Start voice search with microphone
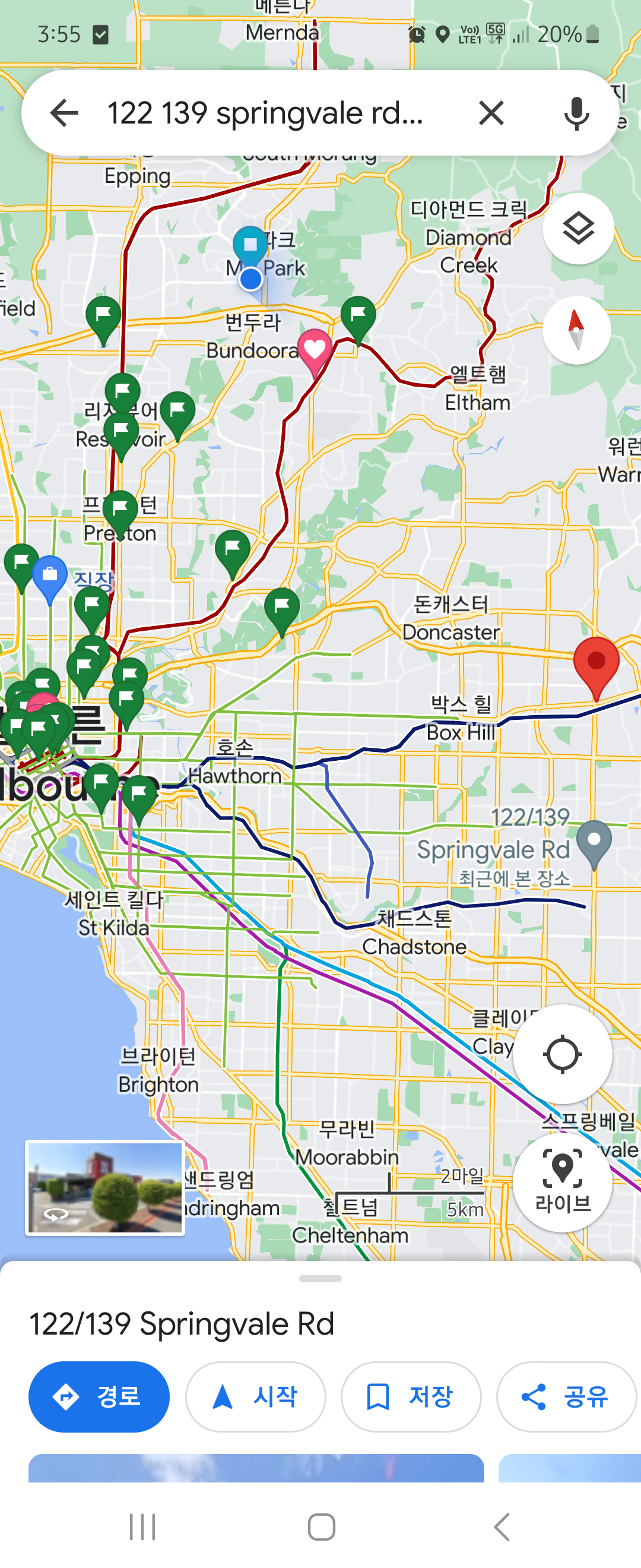The width and height of the screenshot is (641, 1568). click(575, 113)
